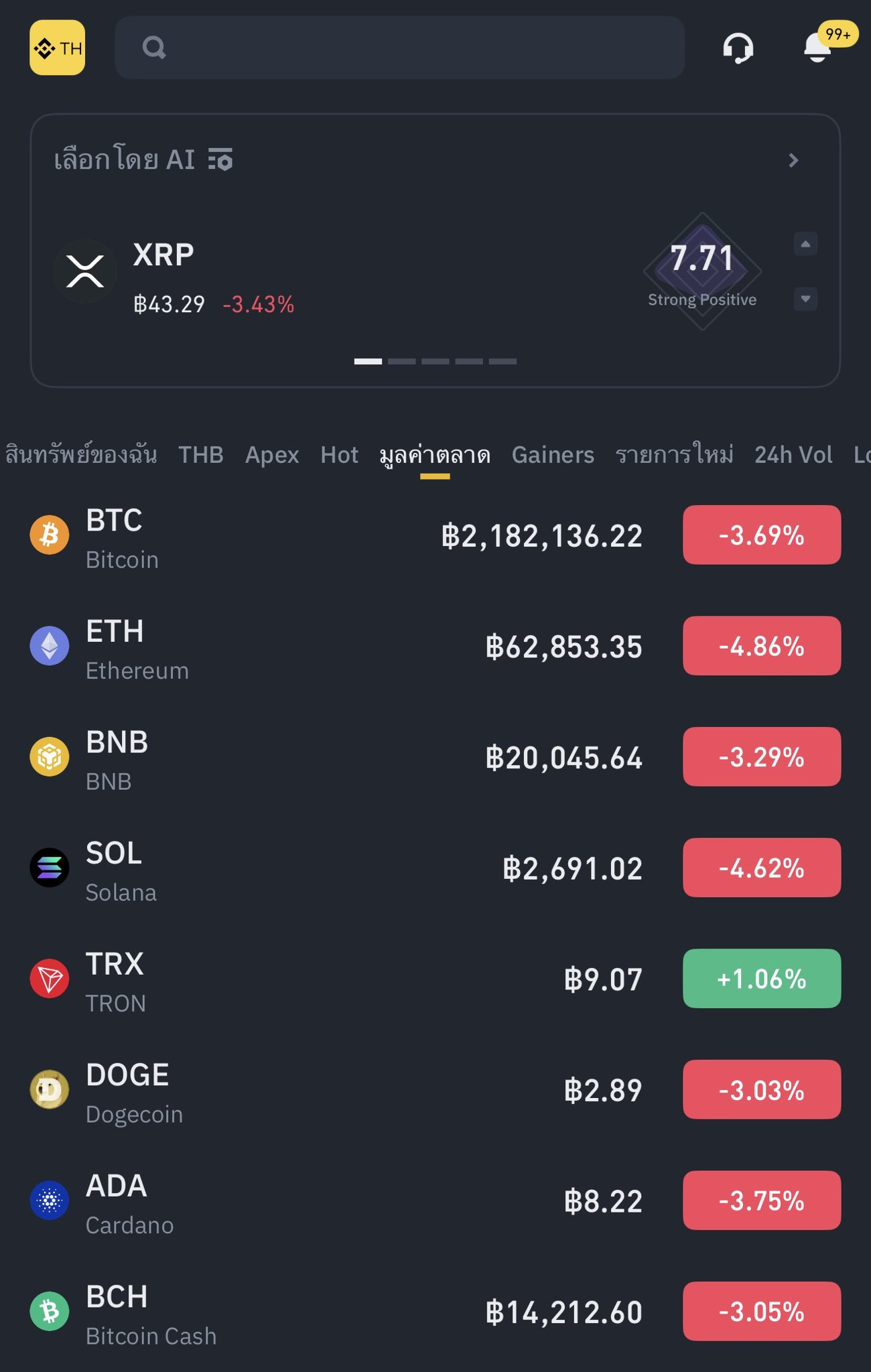Open the Binance TH profile logo

57,48
